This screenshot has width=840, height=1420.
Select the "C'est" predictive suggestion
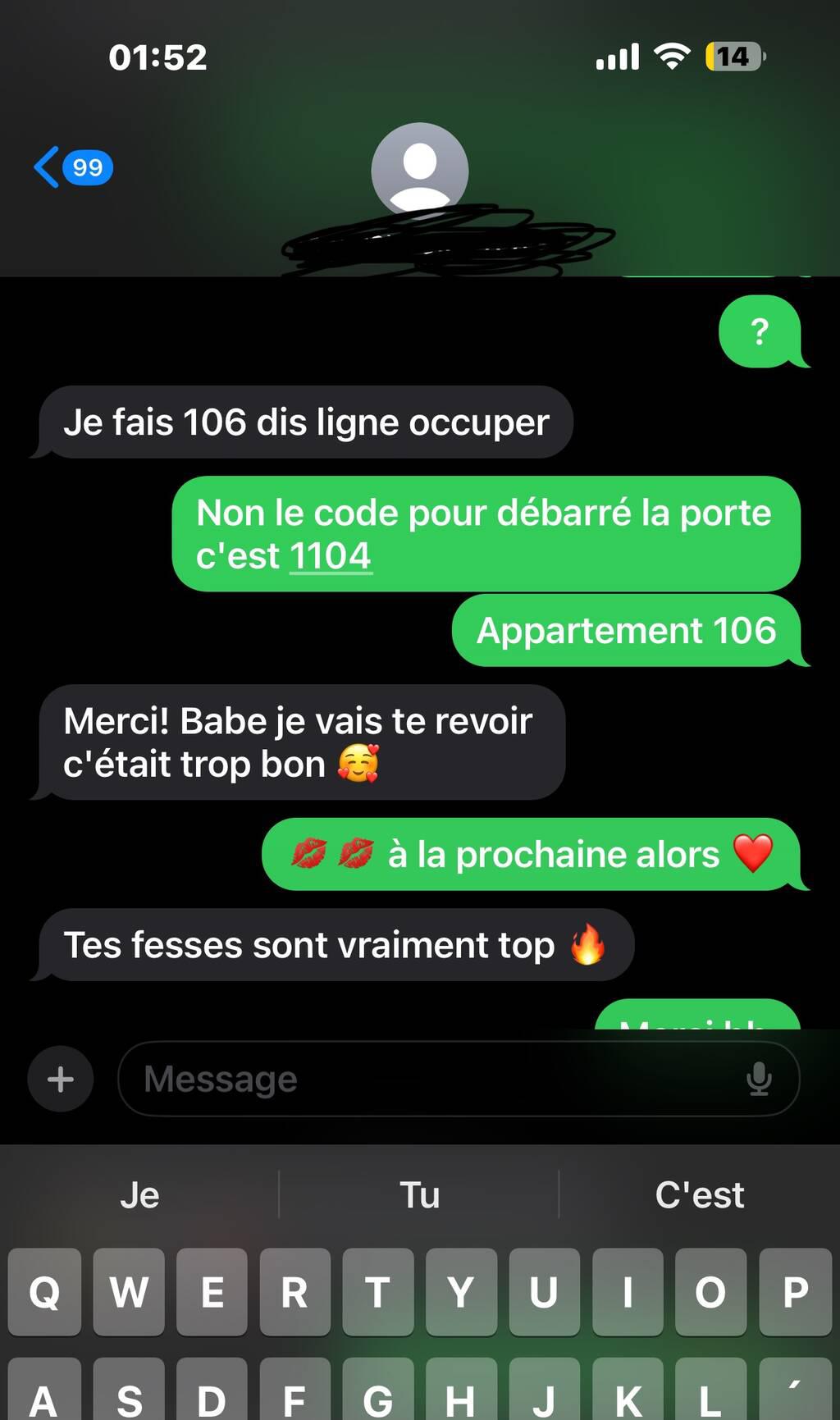click(699, 1195)
